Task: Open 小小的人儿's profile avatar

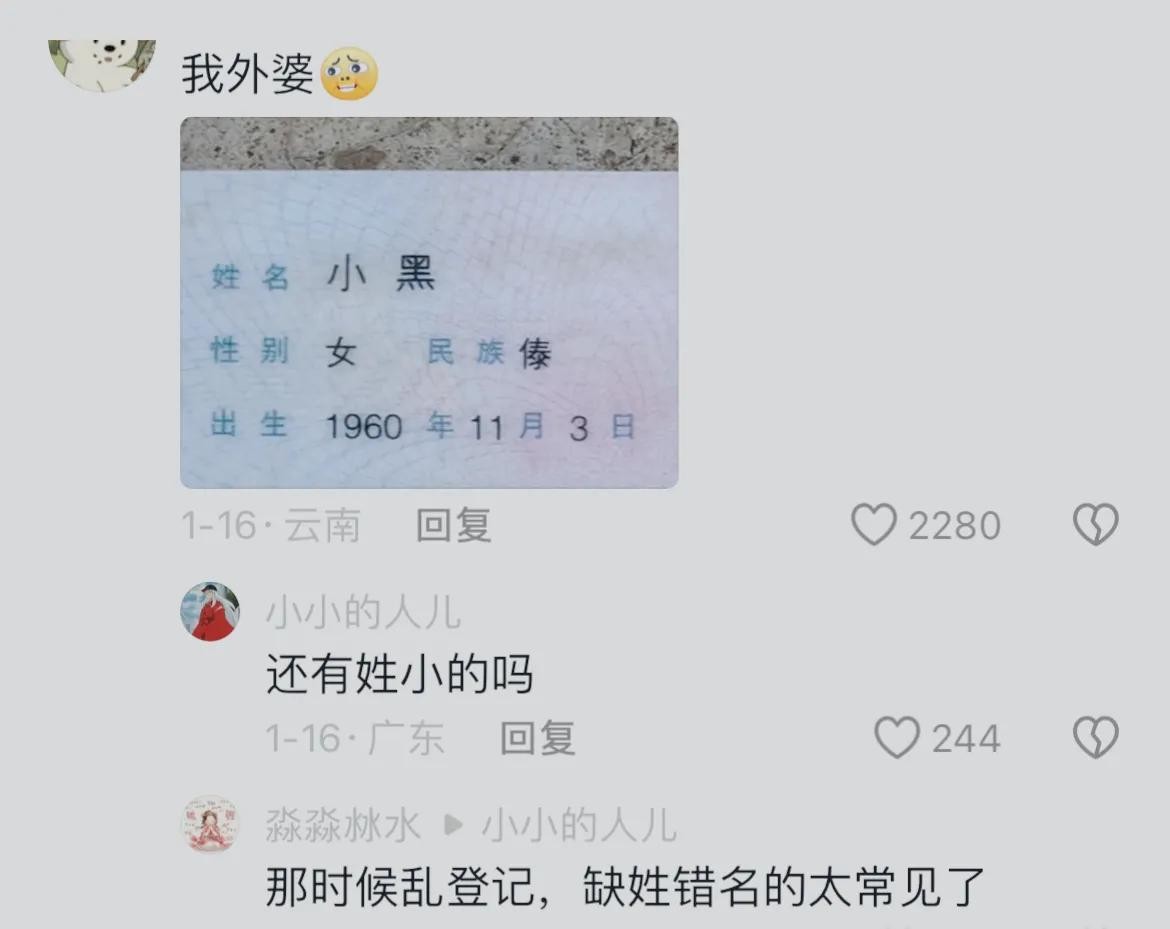Action: (x=210, y=611)
